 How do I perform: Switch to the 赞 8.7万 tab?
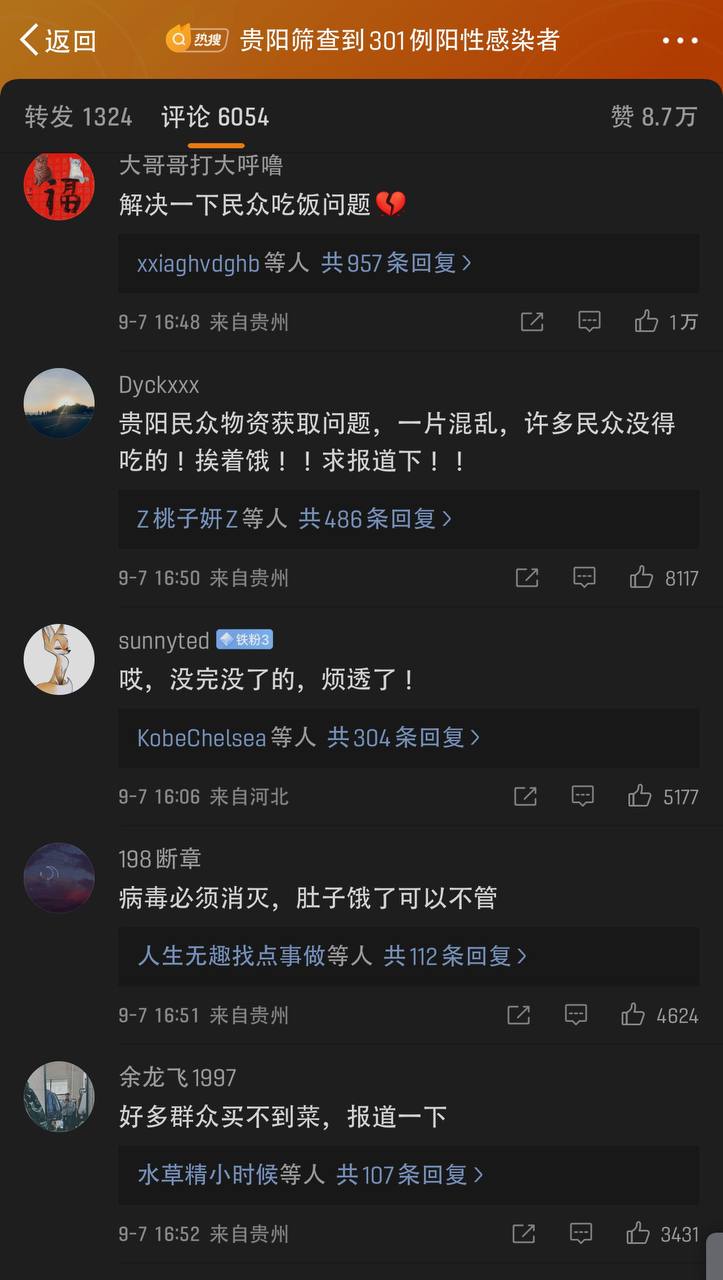click(x=654, y=117)
